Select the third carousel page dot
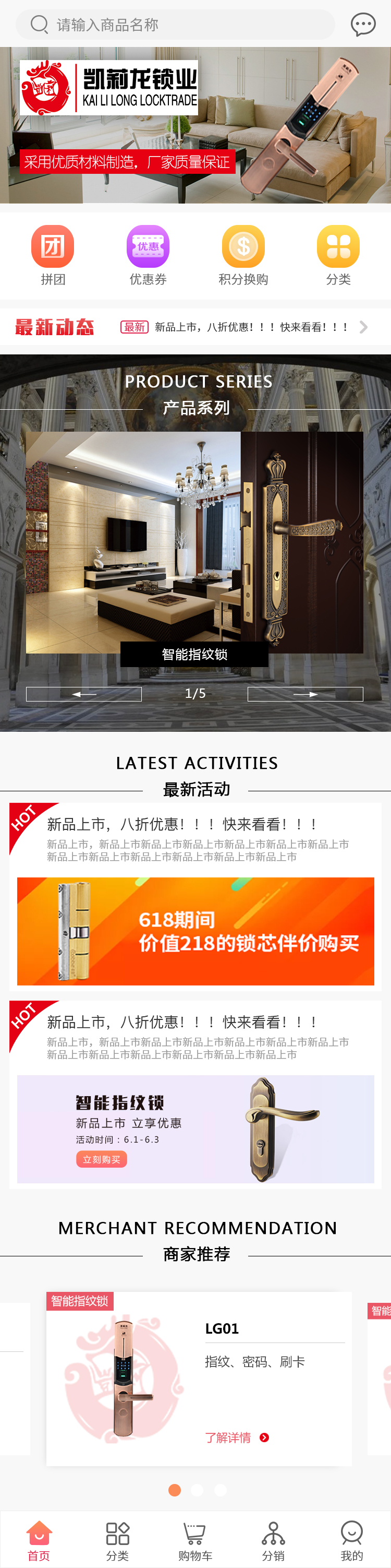 click(220, 1490)
